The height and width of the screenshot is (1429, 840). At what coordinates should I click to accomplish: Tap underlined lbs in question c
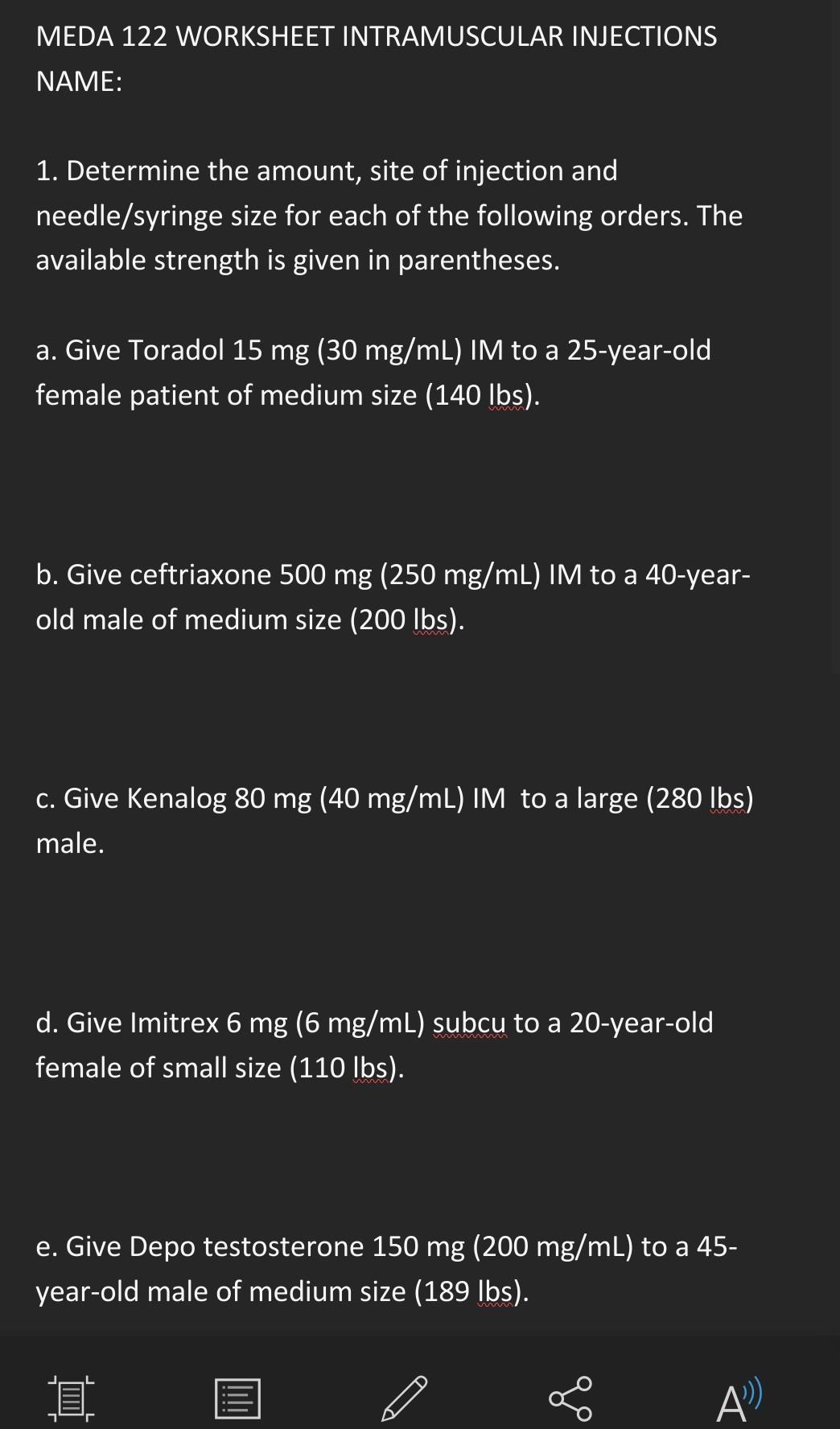point(727,799)
